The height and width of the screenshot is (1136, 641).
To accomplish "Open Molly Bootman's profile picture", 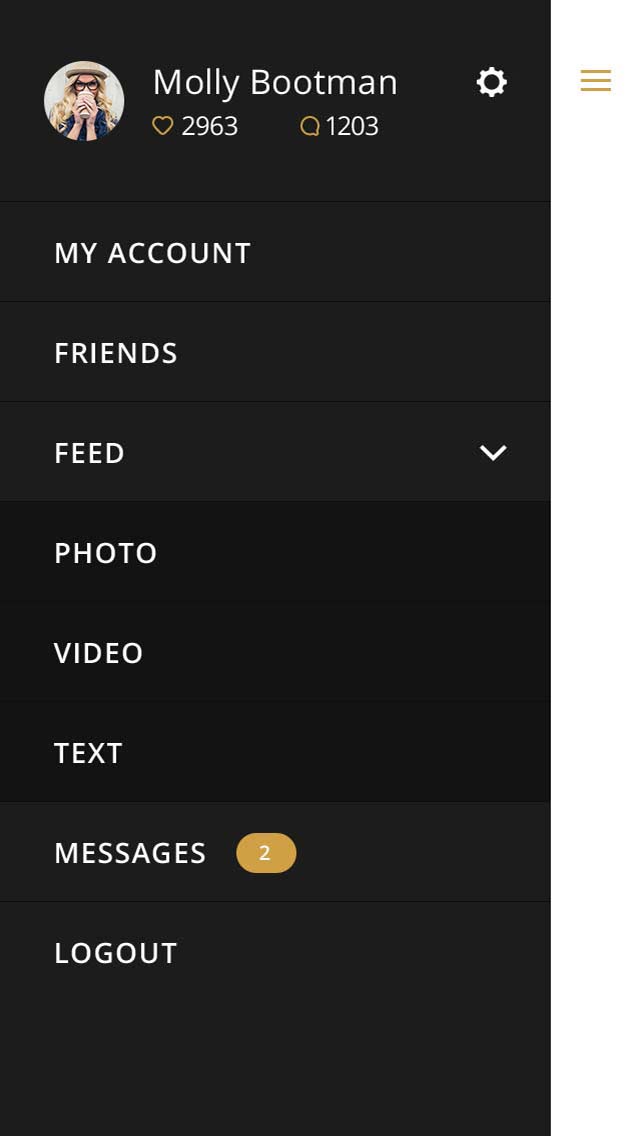I will point(84,101).
